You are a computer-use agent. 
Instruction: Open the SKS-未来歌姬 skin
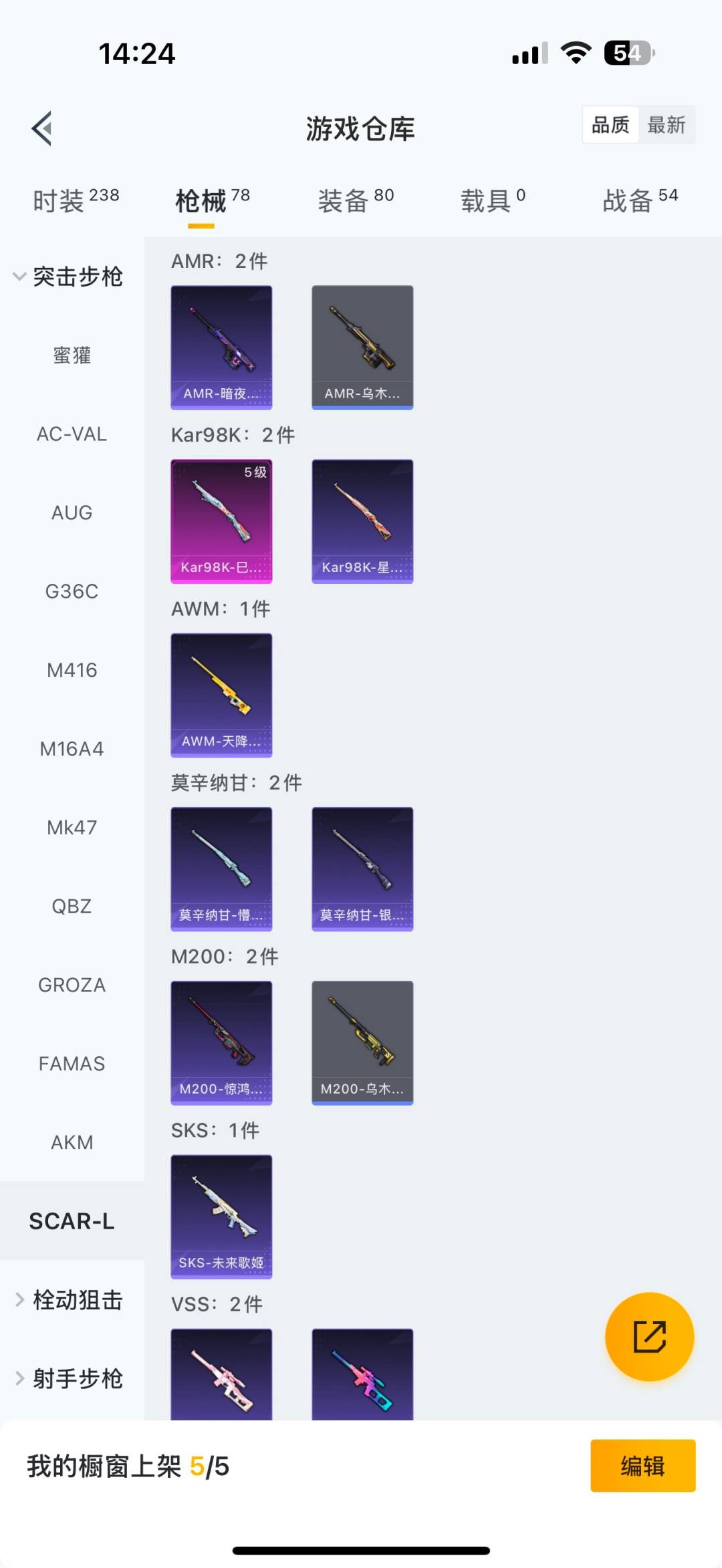tap(221, 1216)
